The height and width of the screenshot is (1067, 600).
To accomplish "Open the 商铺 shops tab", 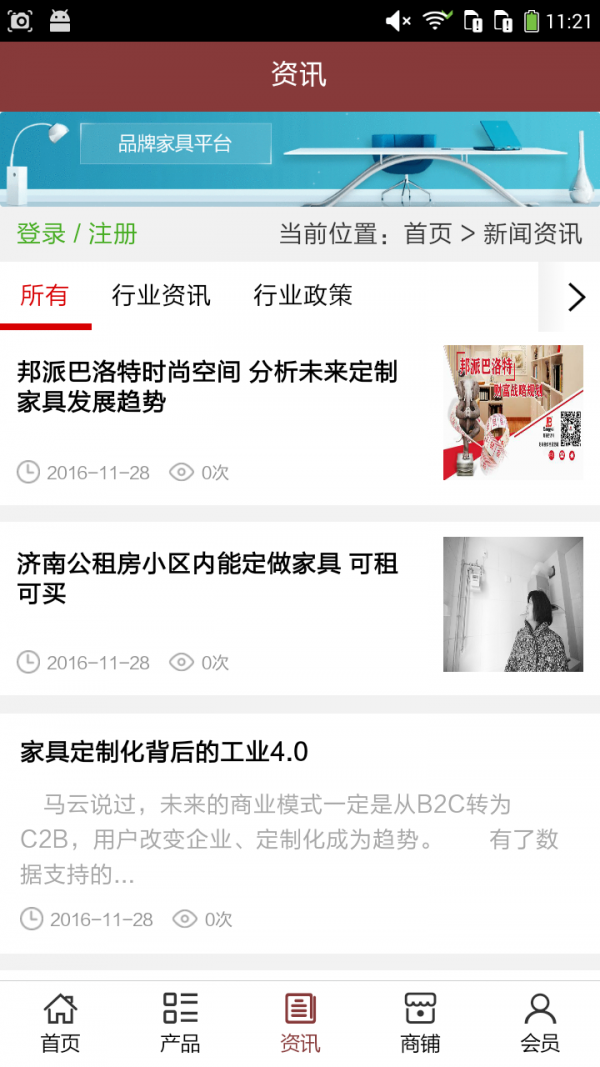I will (x=420, y=1022).
